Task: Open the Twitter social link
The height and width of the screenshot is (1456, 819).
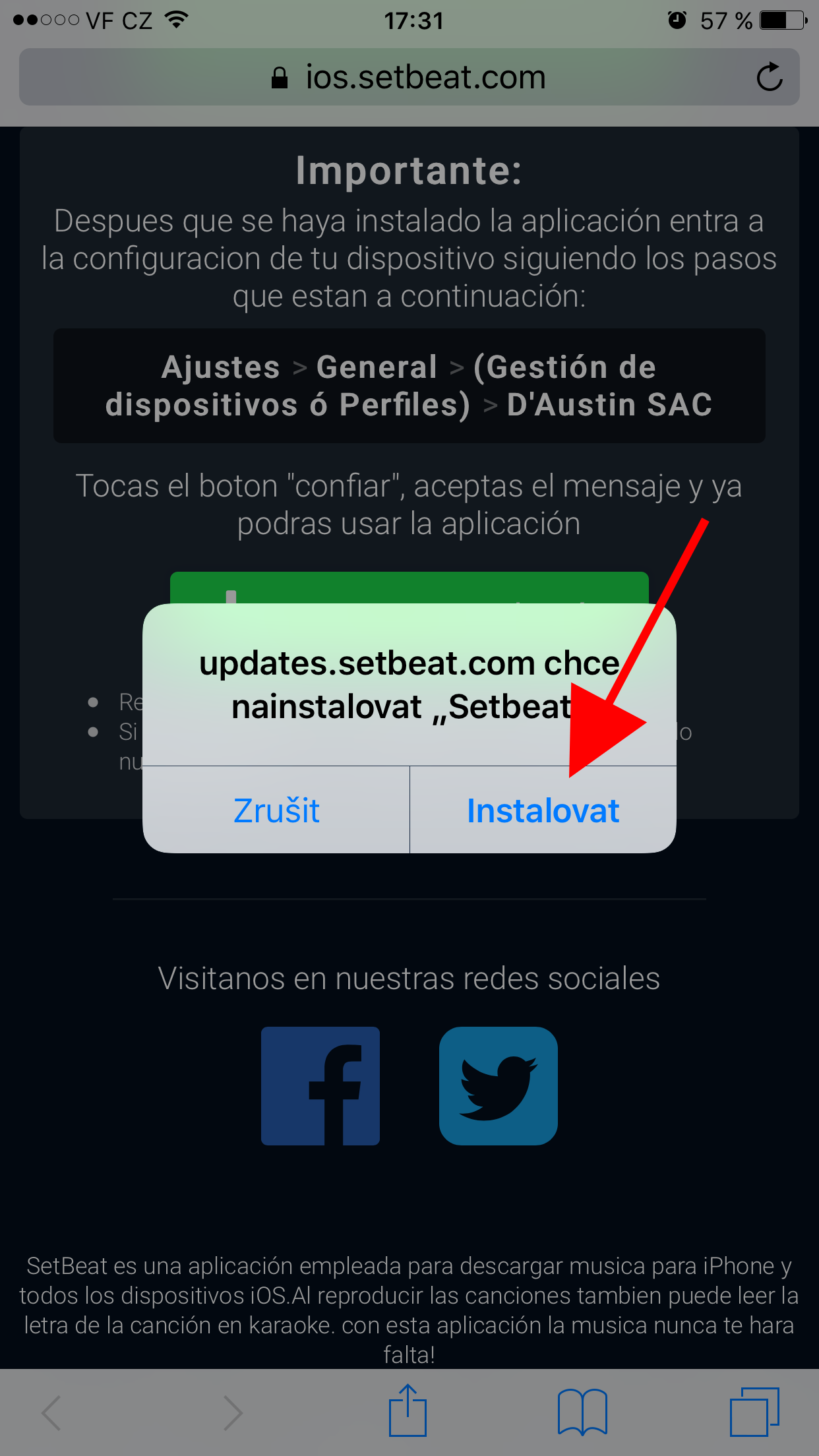Action: point(499,1085)
